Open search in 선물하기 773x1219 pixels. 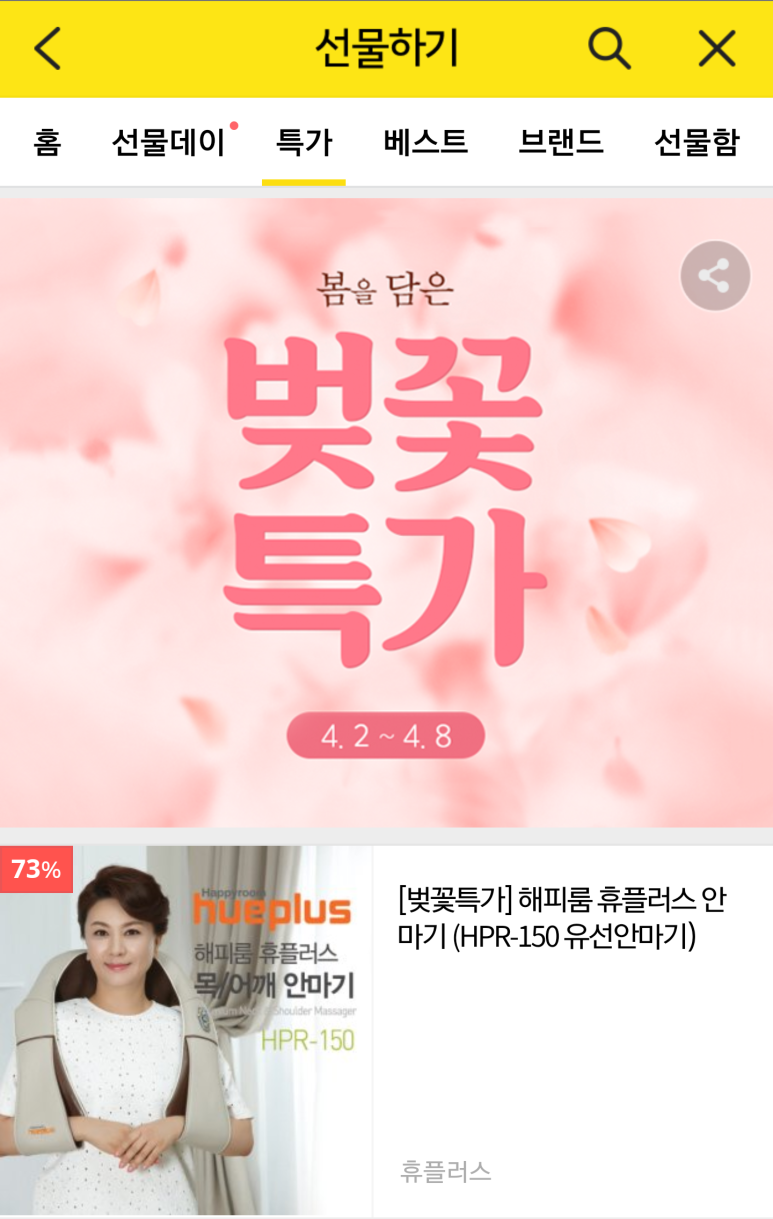tap(608, 48)
